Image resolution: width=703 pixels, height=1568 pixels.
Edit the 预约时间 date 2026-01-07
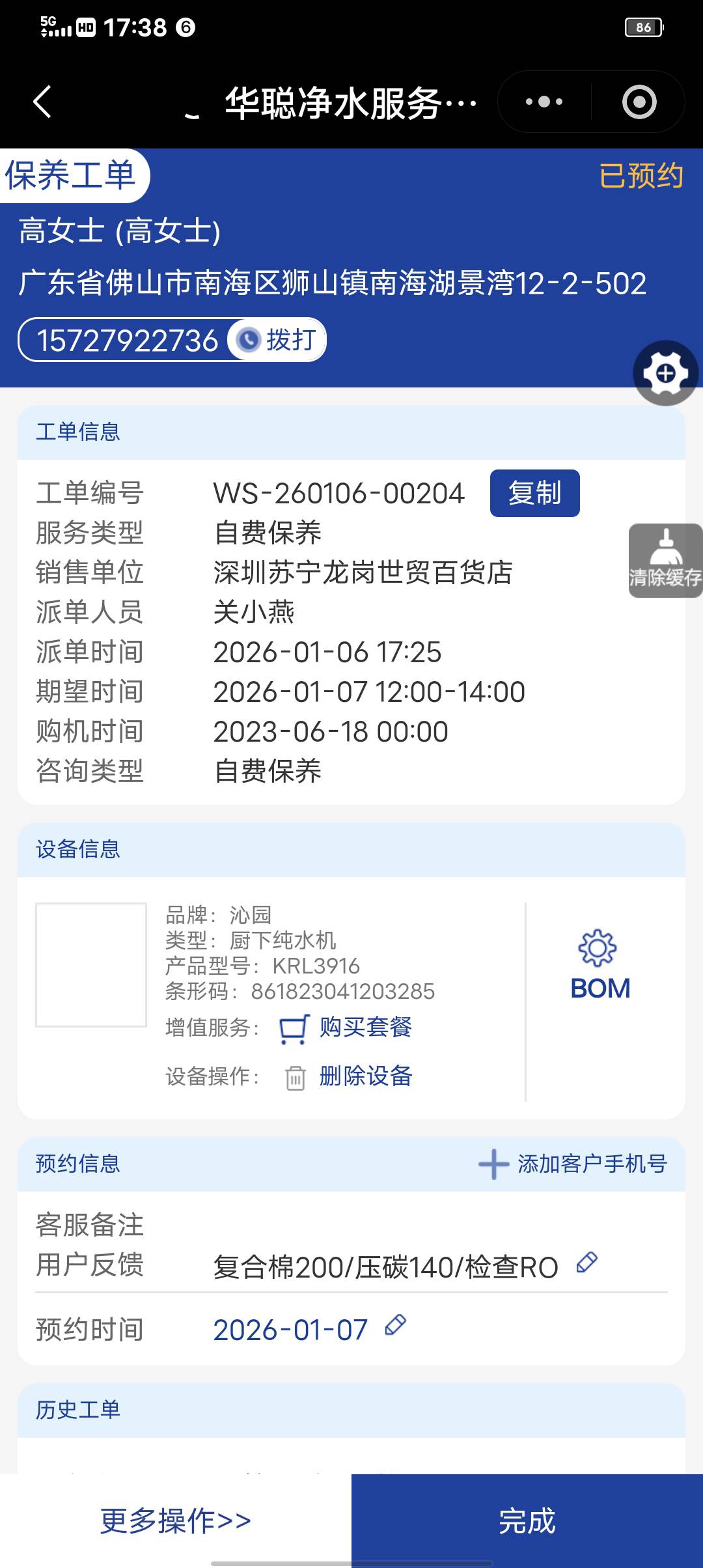tap(395, 1324)
